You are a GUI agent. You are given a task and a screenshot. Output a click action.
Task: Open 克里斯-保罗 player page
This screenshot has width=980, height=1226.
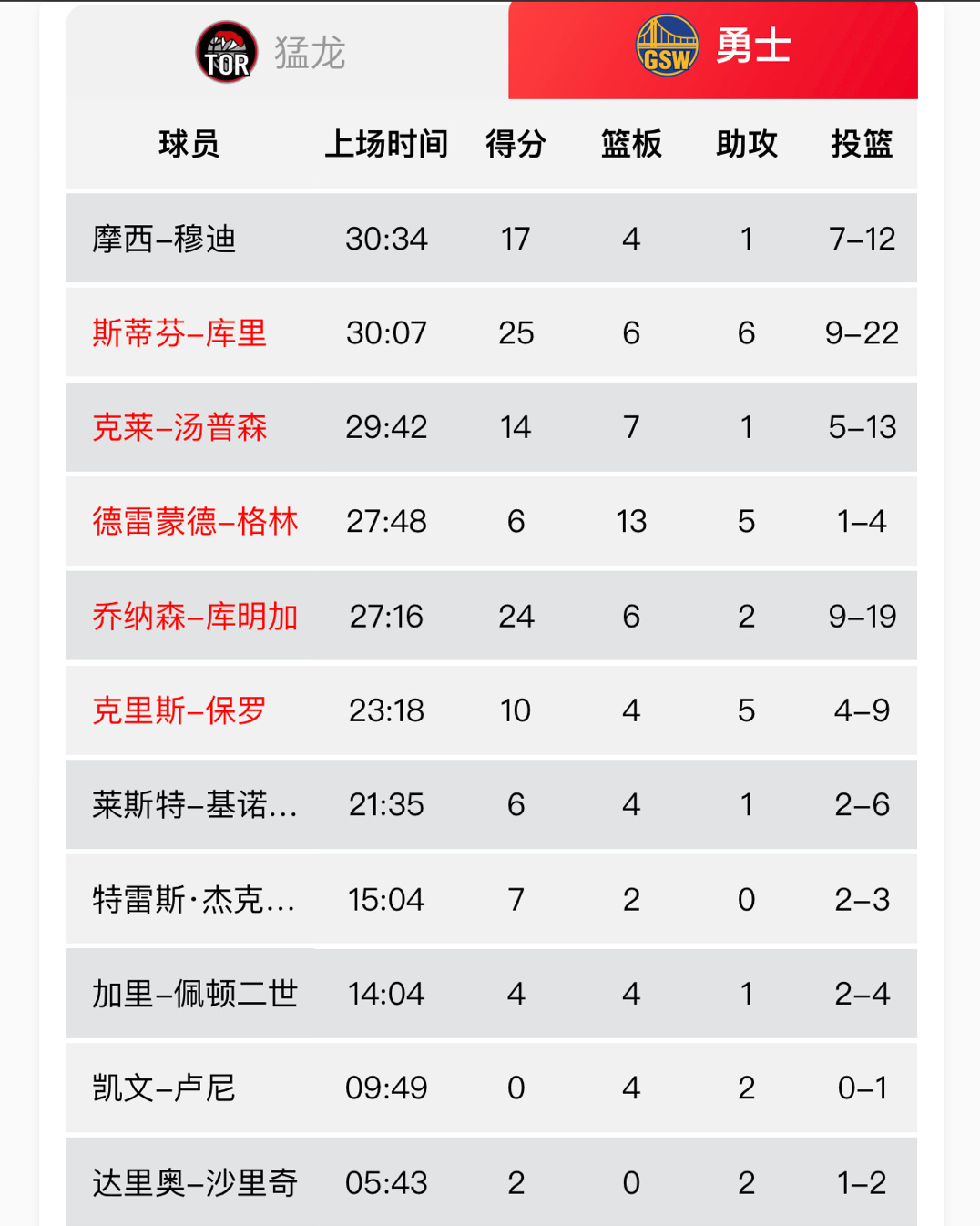pos(179,711)
